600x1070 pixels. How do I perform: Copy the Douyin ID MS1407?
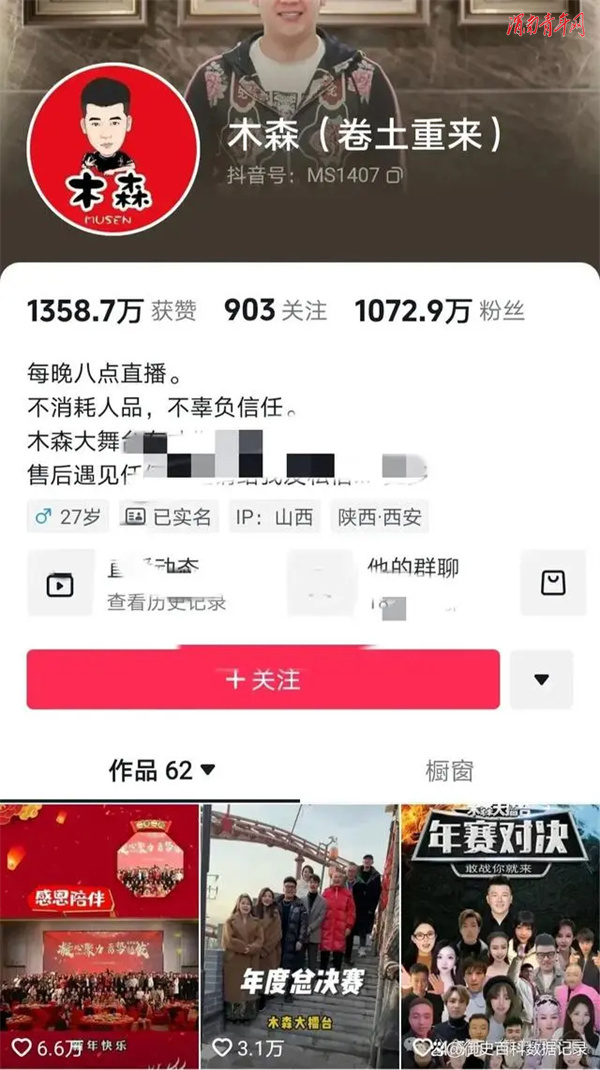[x=395, y=176]
